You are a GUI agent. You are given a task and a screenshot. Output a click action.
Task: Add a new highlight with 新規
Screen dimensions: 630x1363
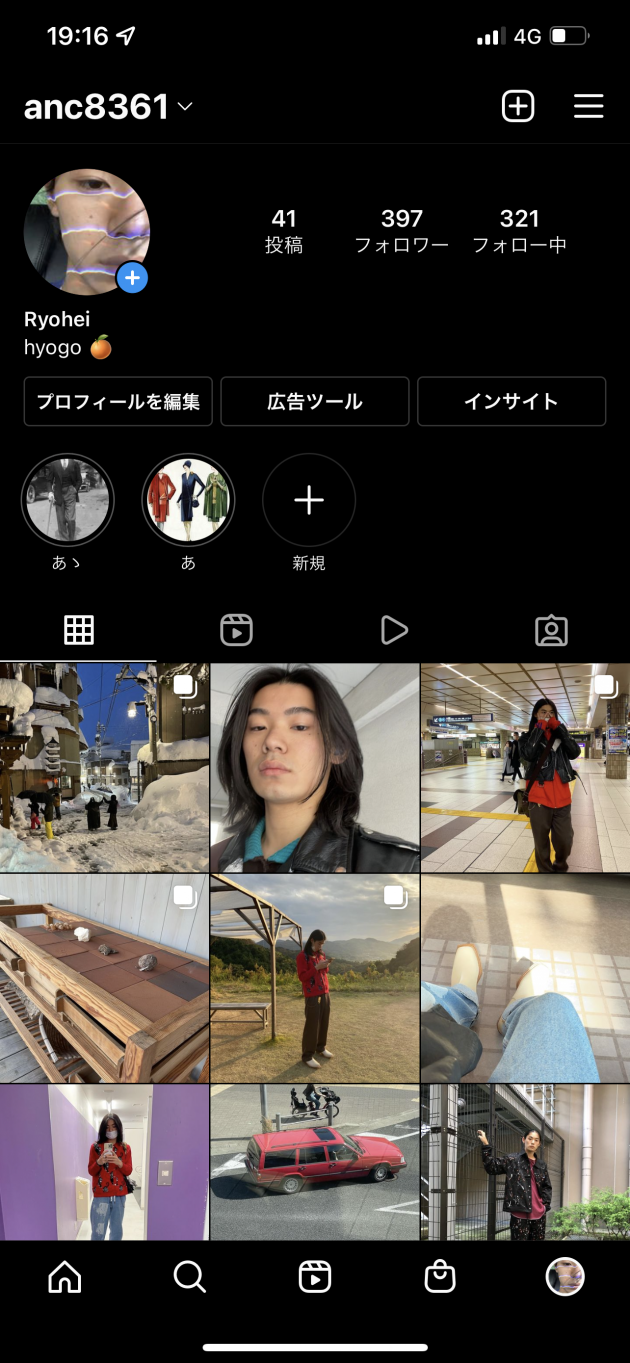point(309,500)
